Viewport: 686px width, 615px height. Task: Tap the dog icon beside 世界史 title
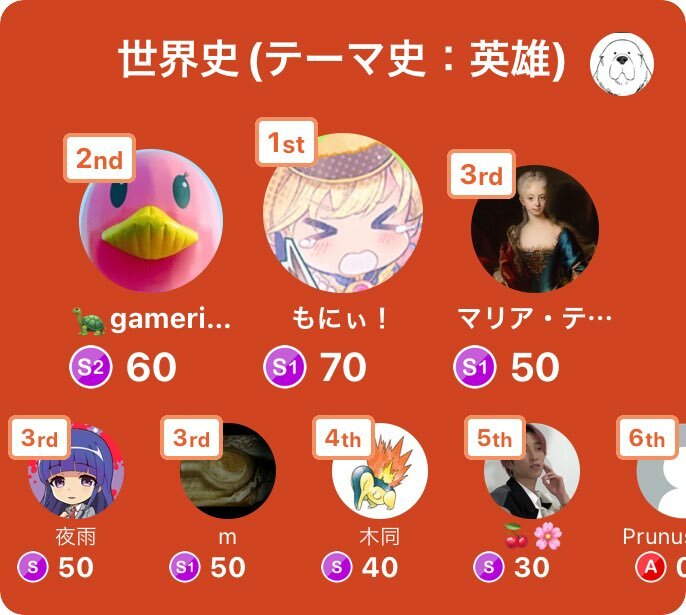click(622, 65)
